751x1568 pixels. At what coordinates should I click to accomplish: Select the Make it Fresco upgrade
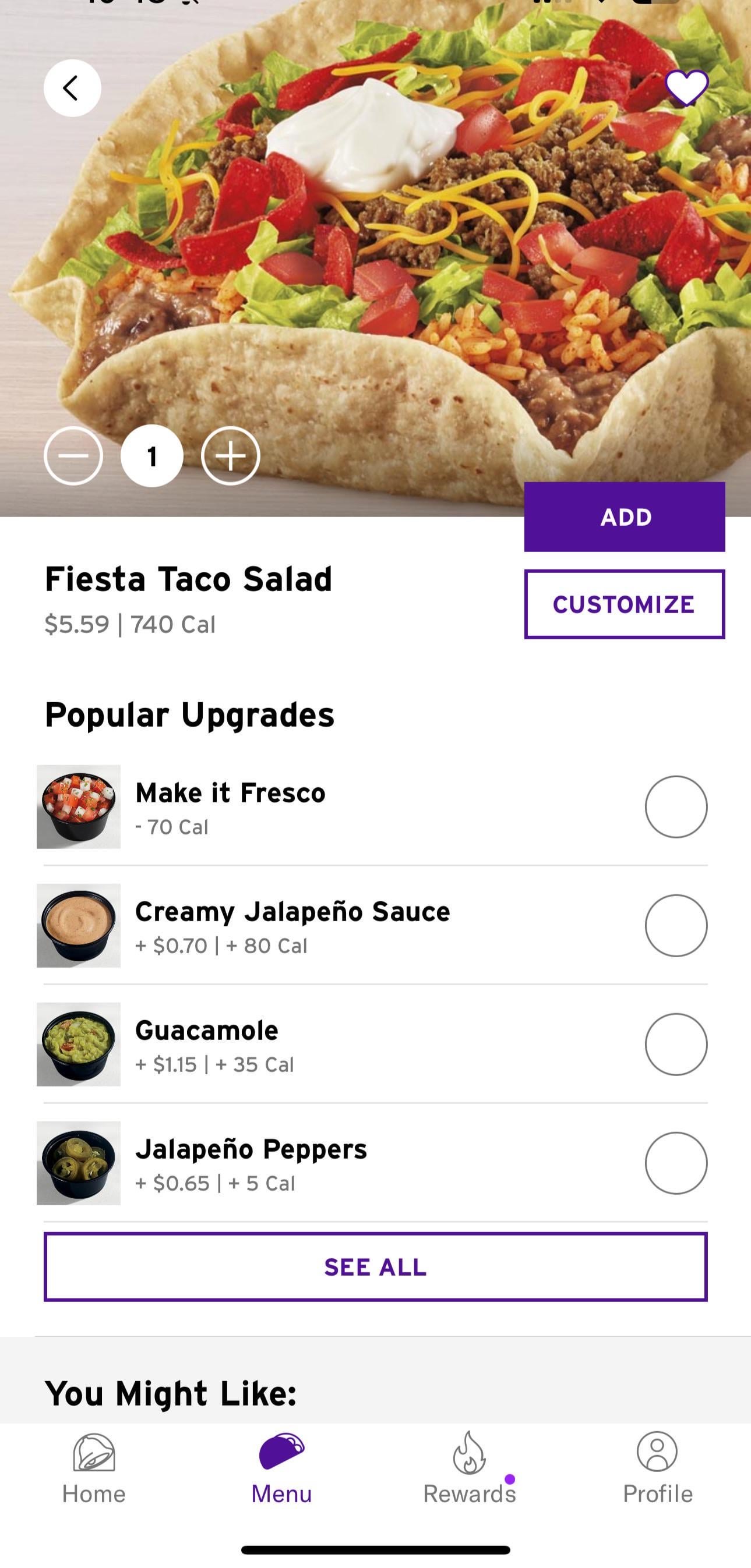(676, 806)
